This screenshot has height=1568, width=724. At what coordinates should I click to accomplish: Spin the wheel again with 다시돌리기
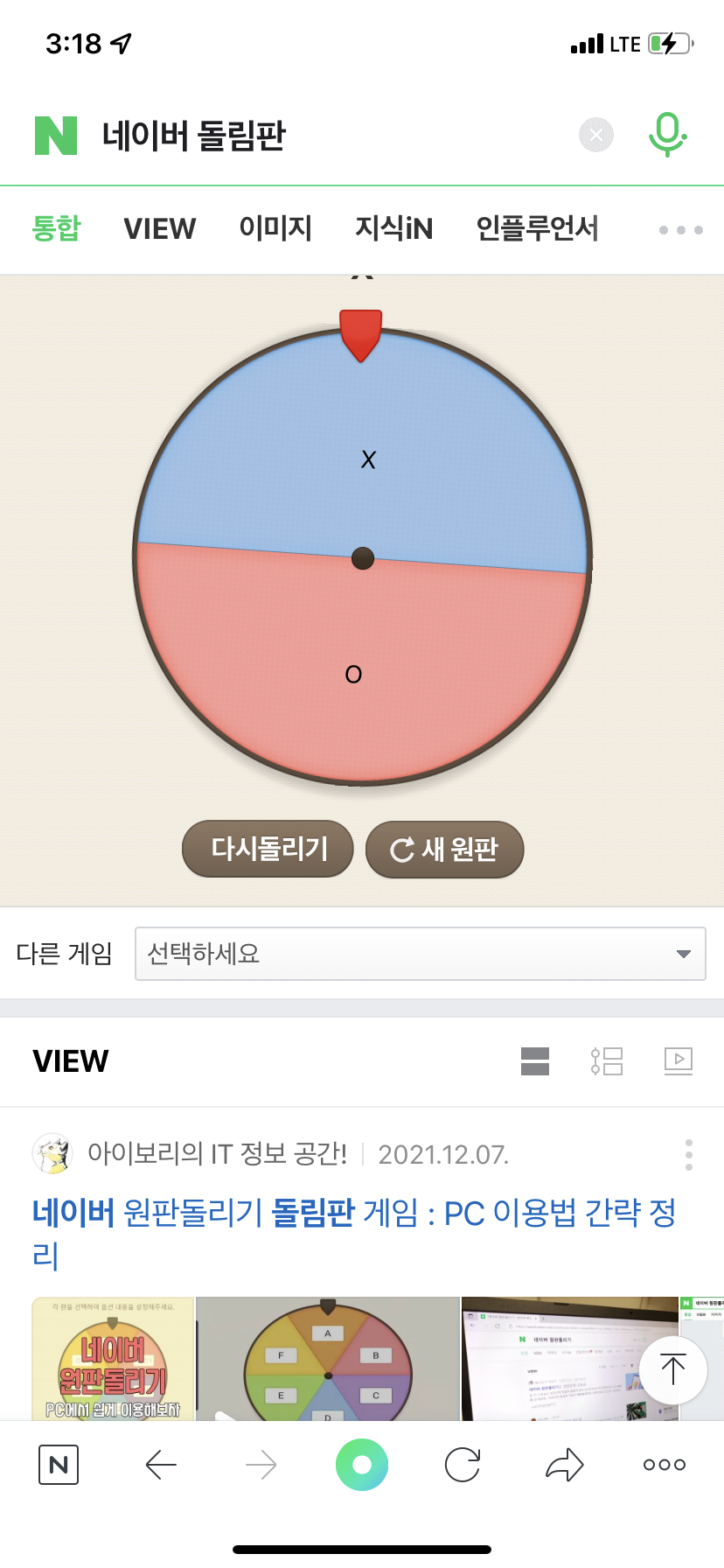click(x=268, y=849)
